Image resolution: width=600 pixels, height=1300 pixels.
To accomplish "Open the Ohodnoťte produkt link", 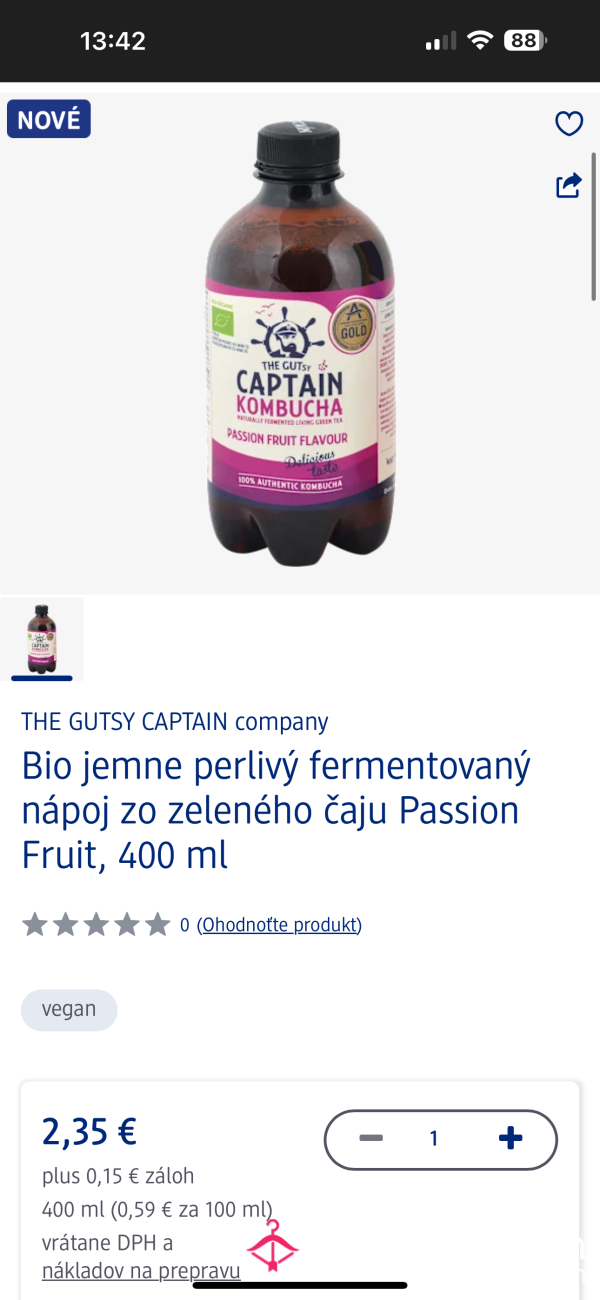I will [x=279, y=925].
